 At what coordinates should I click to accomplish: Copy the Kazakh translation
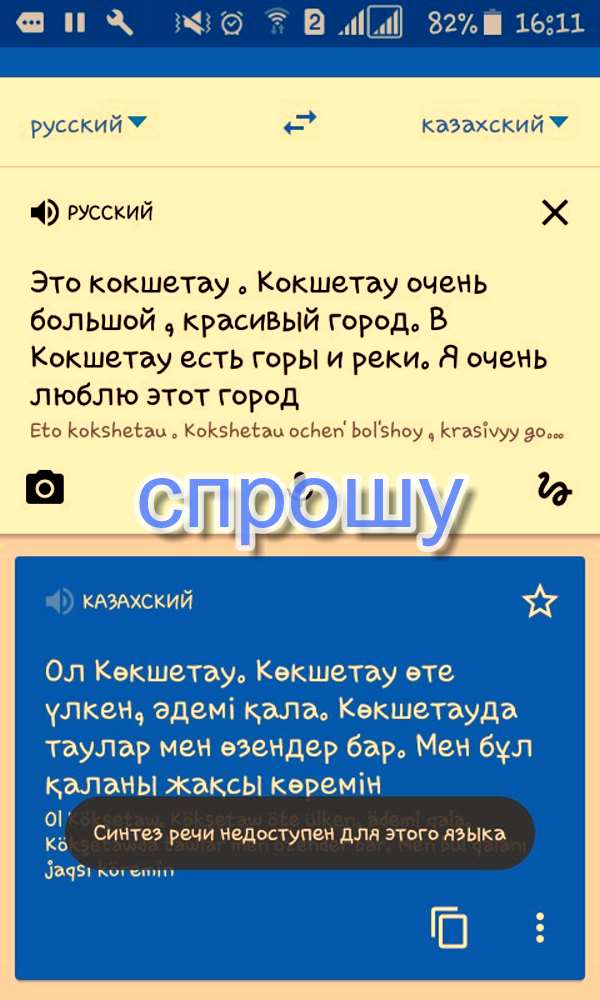449,927
